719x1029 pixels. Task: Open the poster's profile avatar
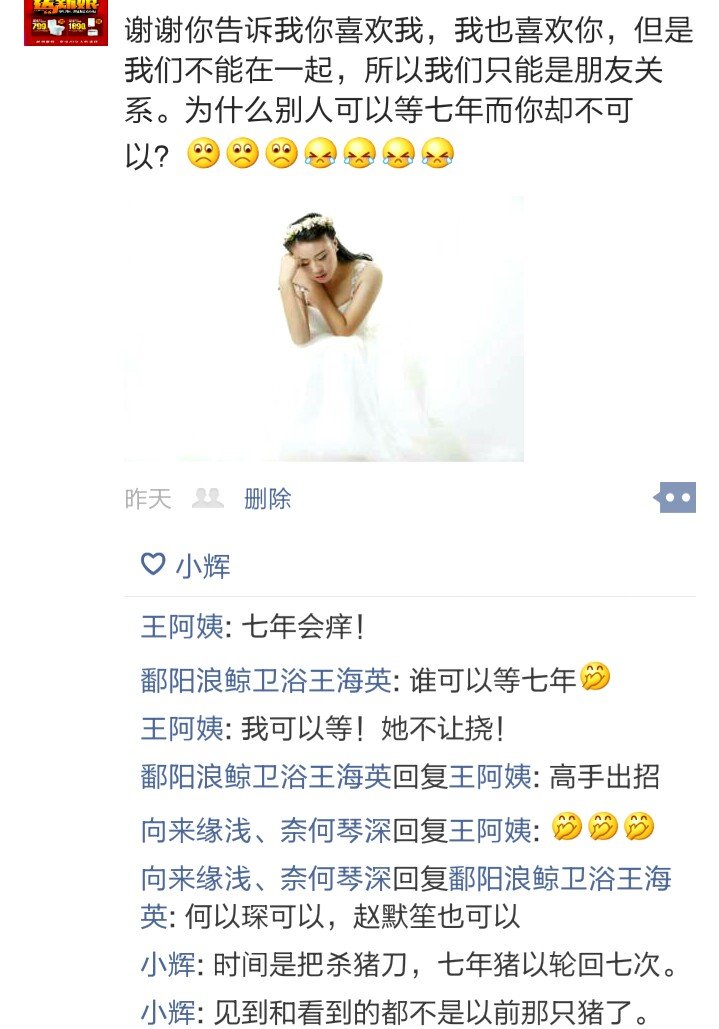click(66, 22)
